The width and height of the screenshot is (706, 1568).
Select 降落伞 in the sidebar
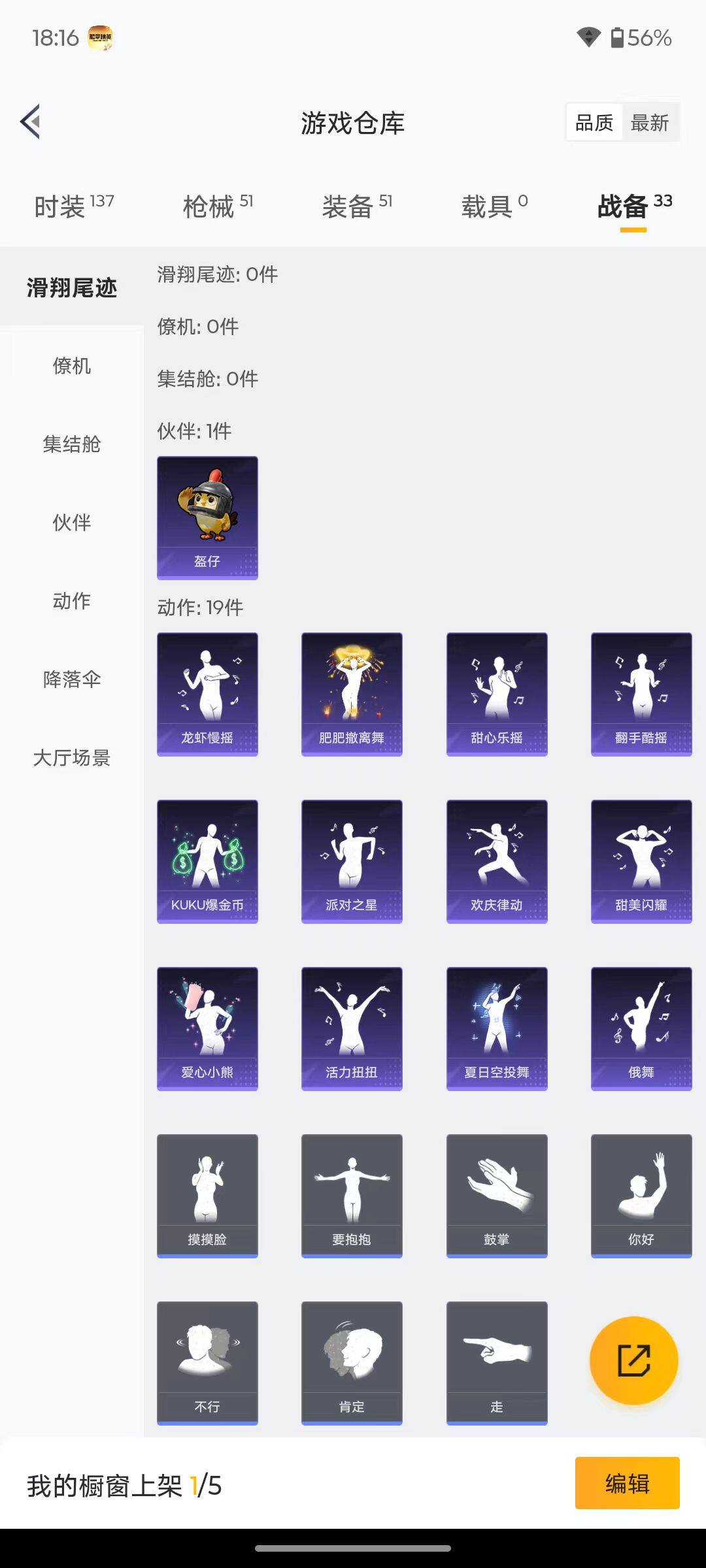click(71, 680)
